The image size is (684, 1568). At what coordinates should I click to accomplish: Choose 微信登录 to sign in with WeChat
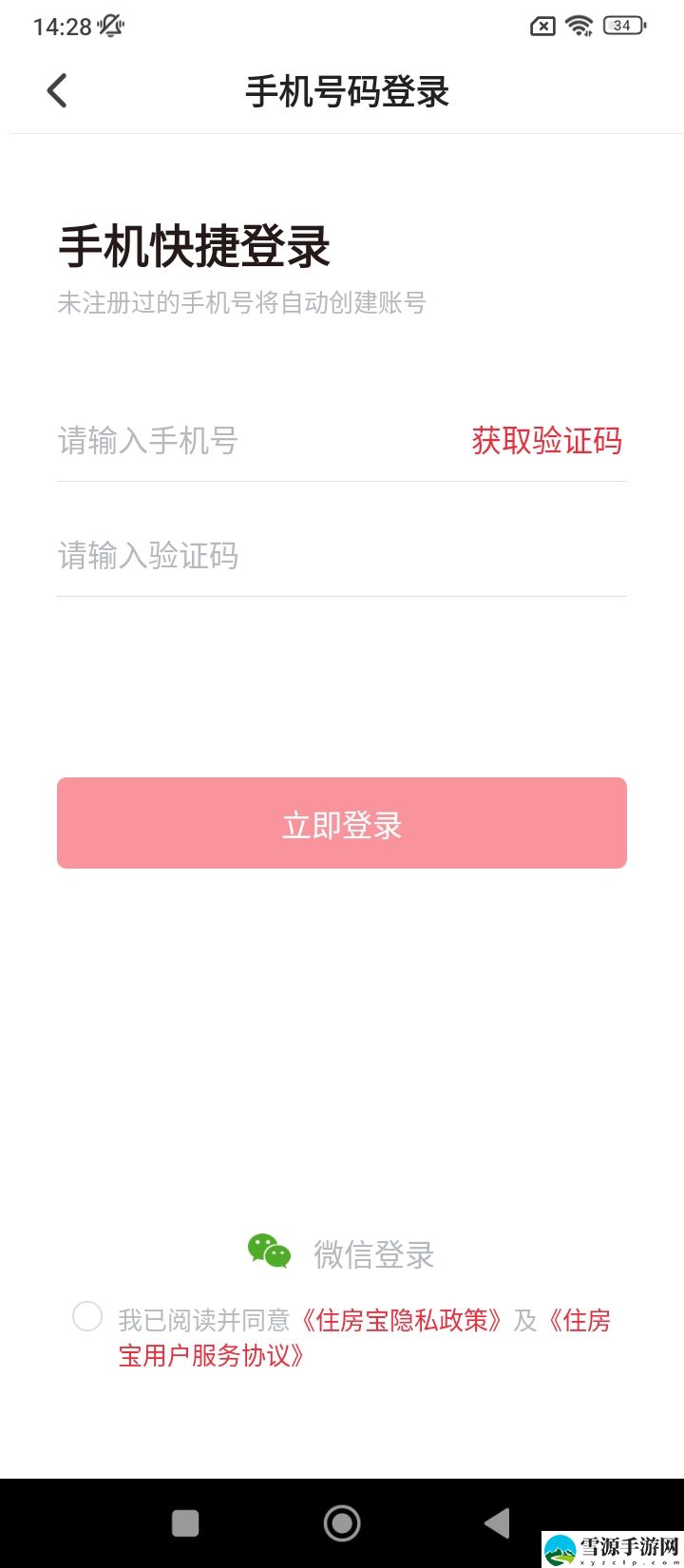coord(341,1253)
